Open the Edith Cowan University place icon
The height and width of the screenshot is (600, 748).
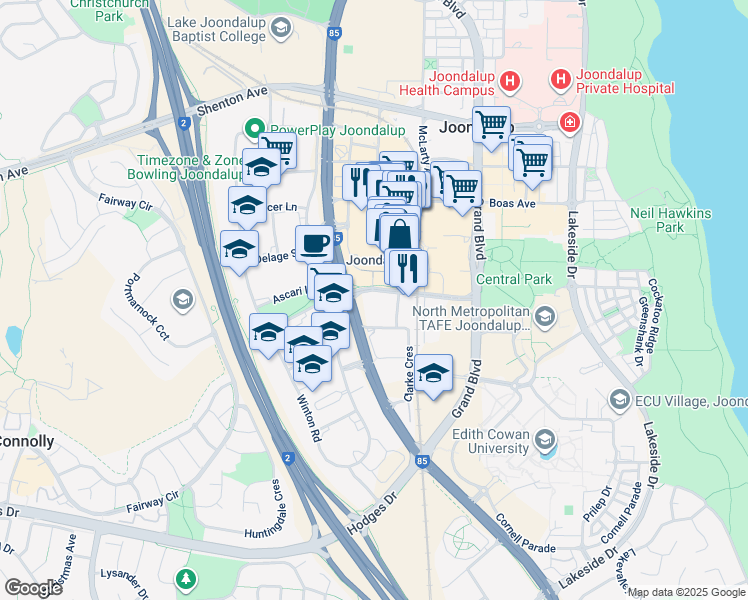(544, 440)
